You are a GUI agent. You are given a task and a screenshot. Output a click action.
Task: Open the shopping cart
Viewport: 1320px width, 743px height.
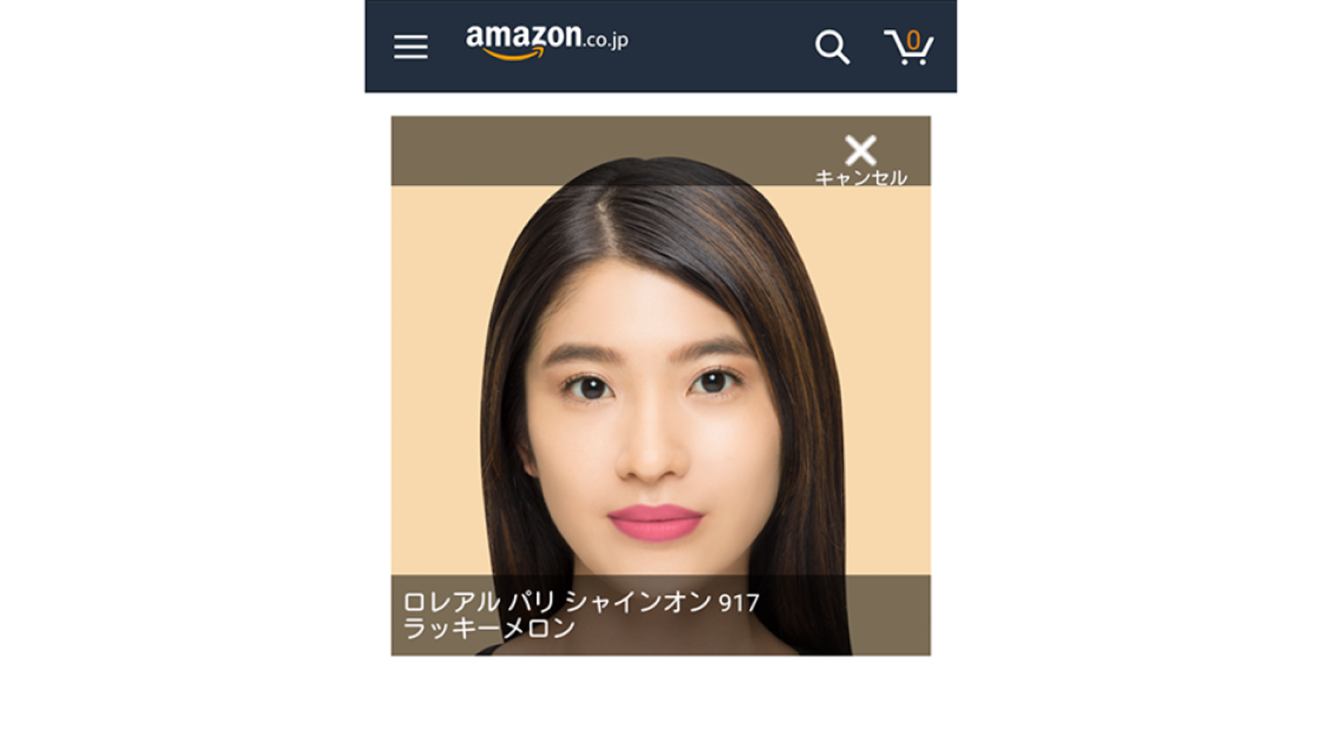click(908, 47)
